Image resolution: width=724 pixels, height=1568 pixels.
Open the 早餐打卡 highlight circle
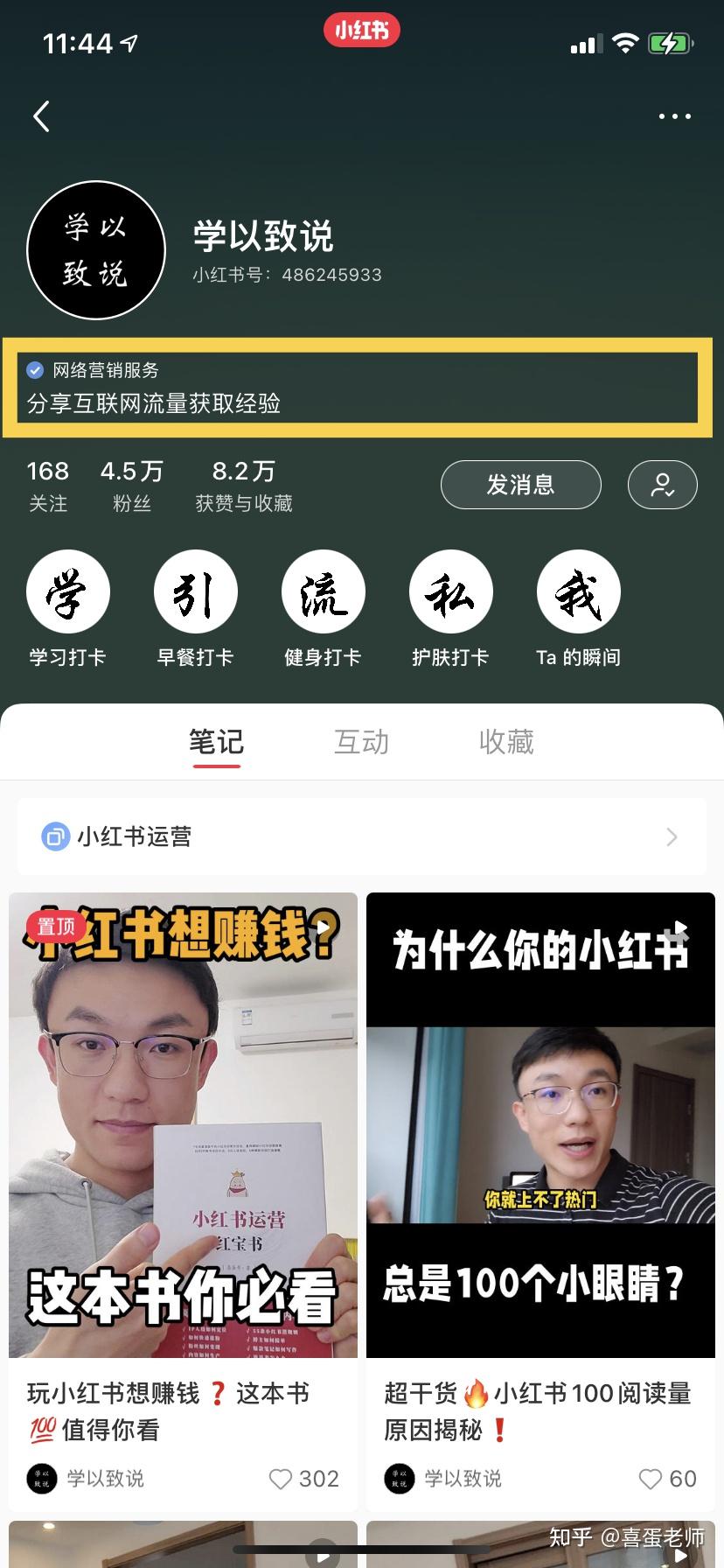[x=196, y=591]
